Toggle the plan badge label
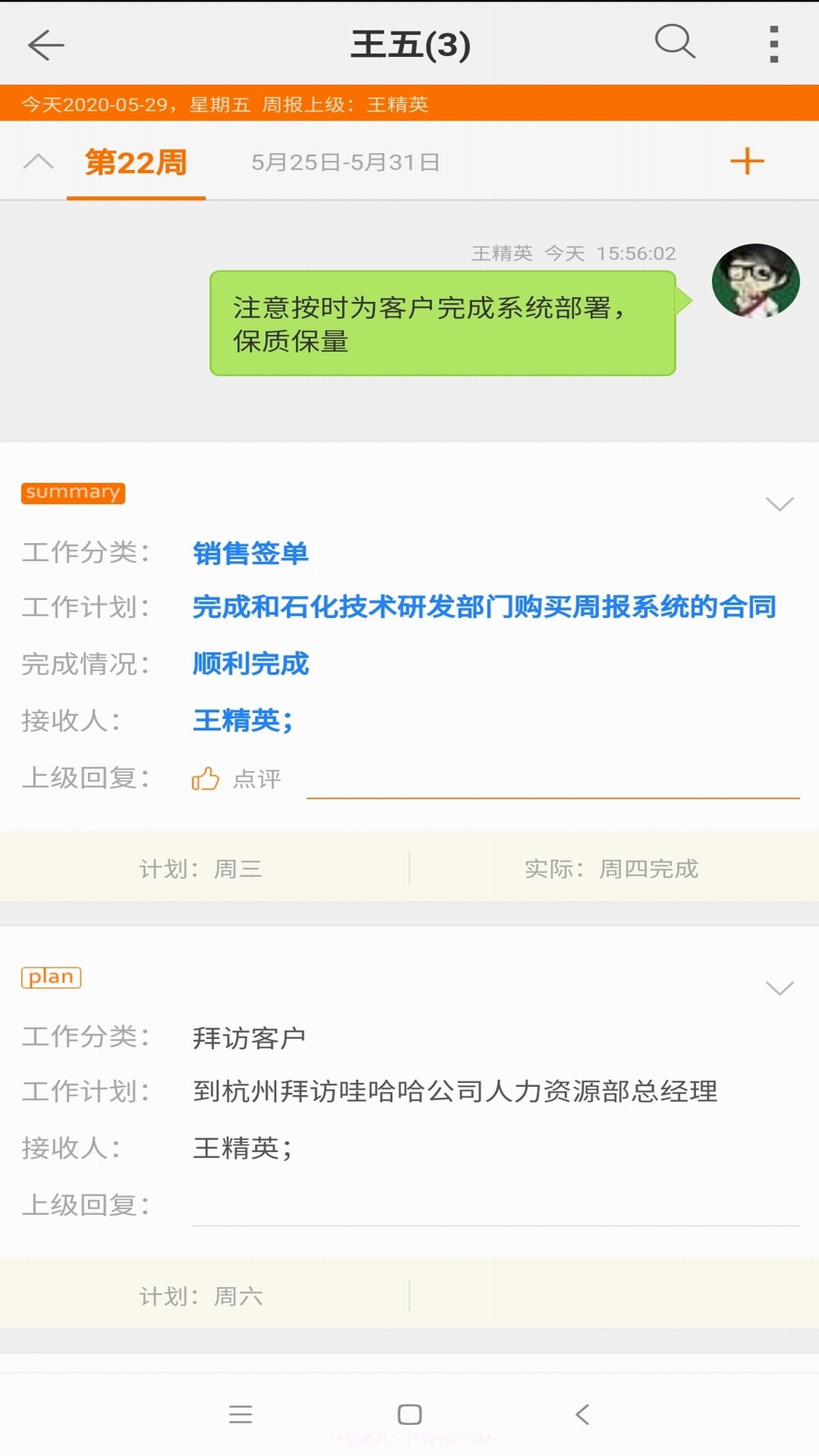 tap(50, 977)
